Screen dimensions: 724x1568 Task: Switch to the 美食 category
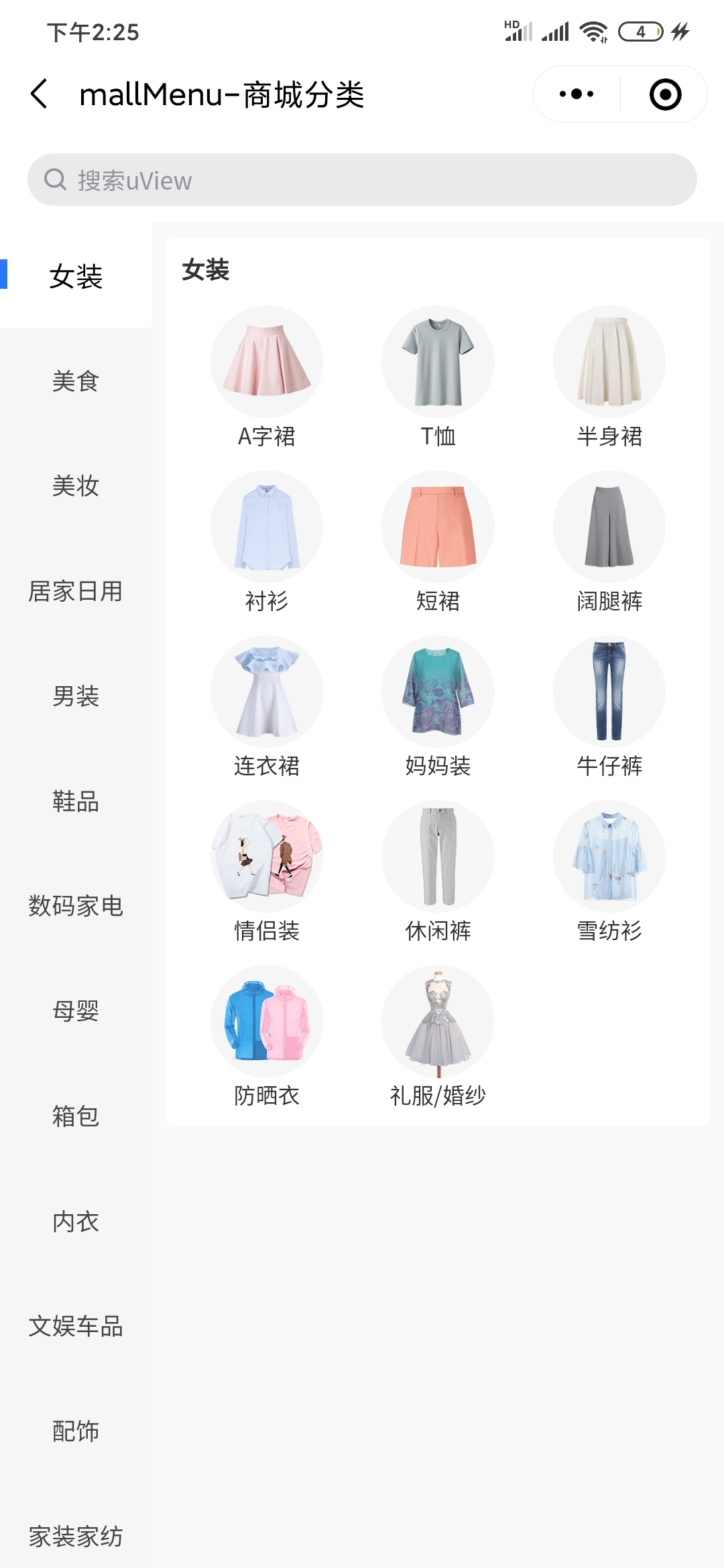tap(75, 381)
